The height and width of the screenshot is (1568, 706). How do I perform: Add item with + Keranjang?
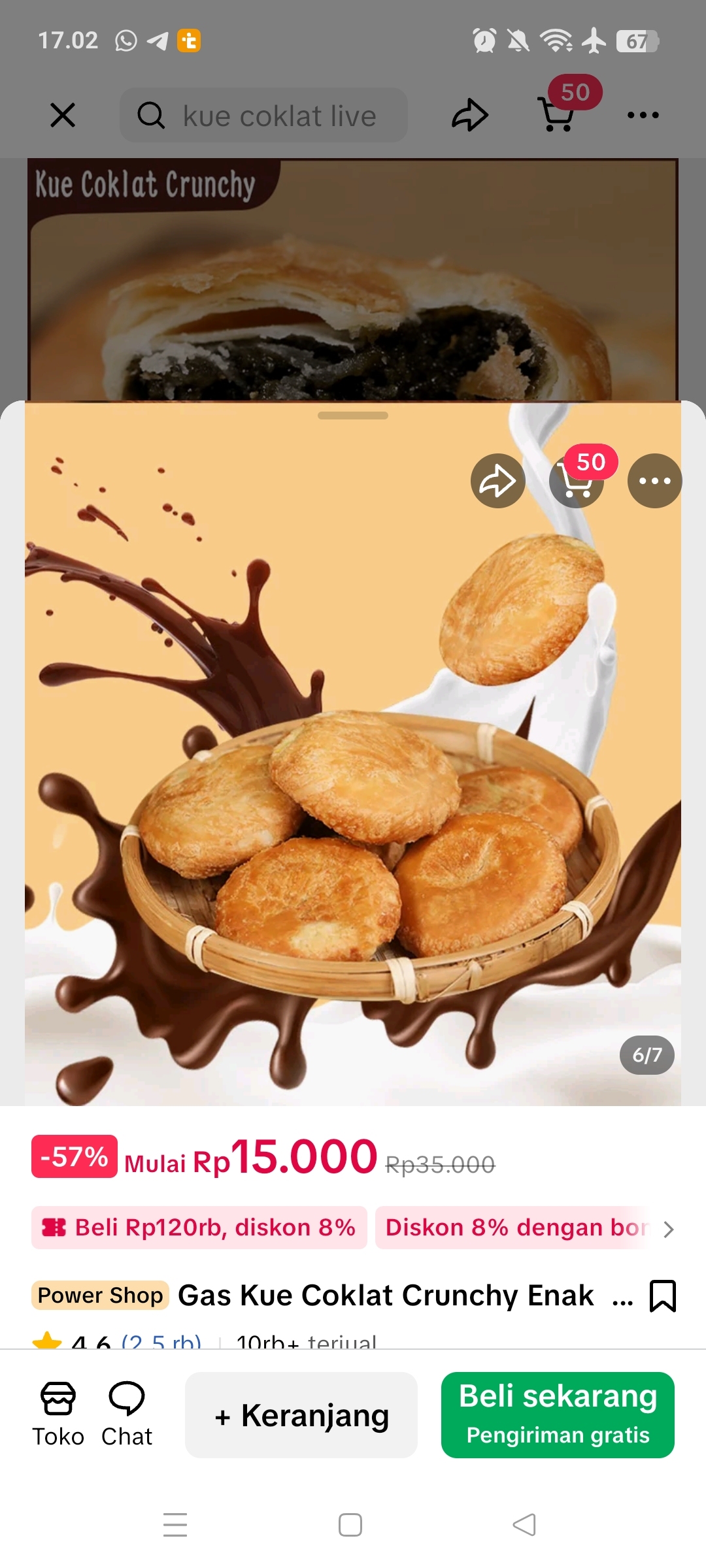tap(301, 1415)
